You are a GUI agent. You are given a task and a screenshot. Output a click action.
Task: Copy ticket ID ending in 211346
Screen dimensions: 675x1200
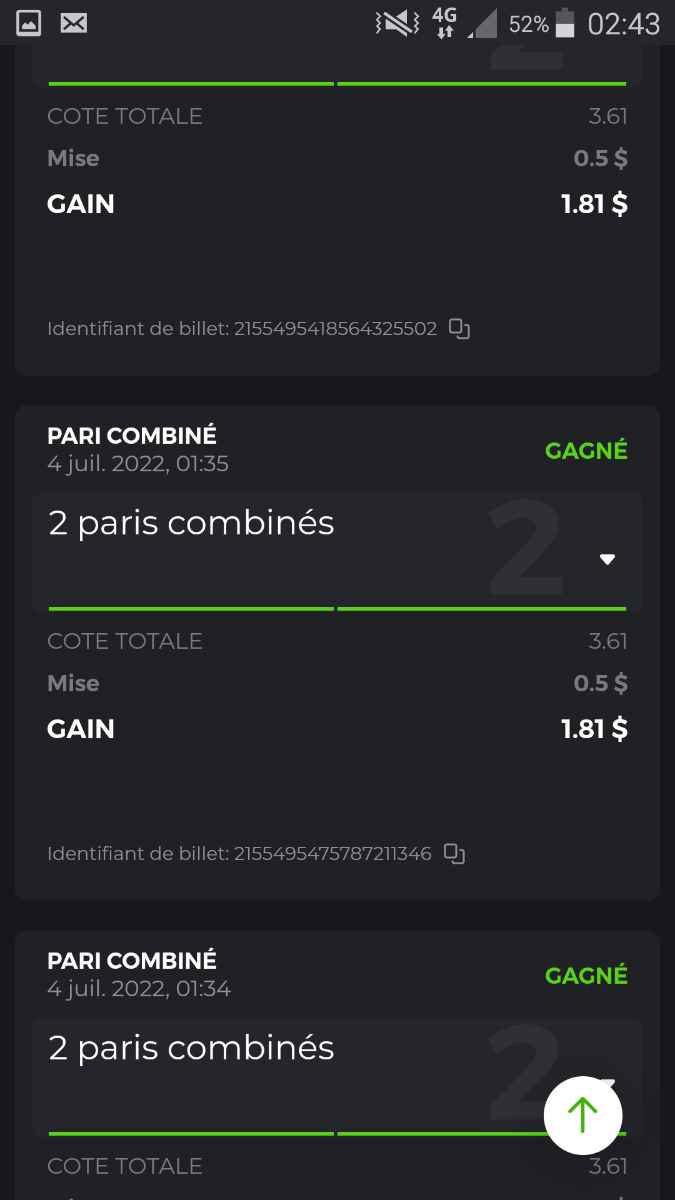(x=454, y=854)
